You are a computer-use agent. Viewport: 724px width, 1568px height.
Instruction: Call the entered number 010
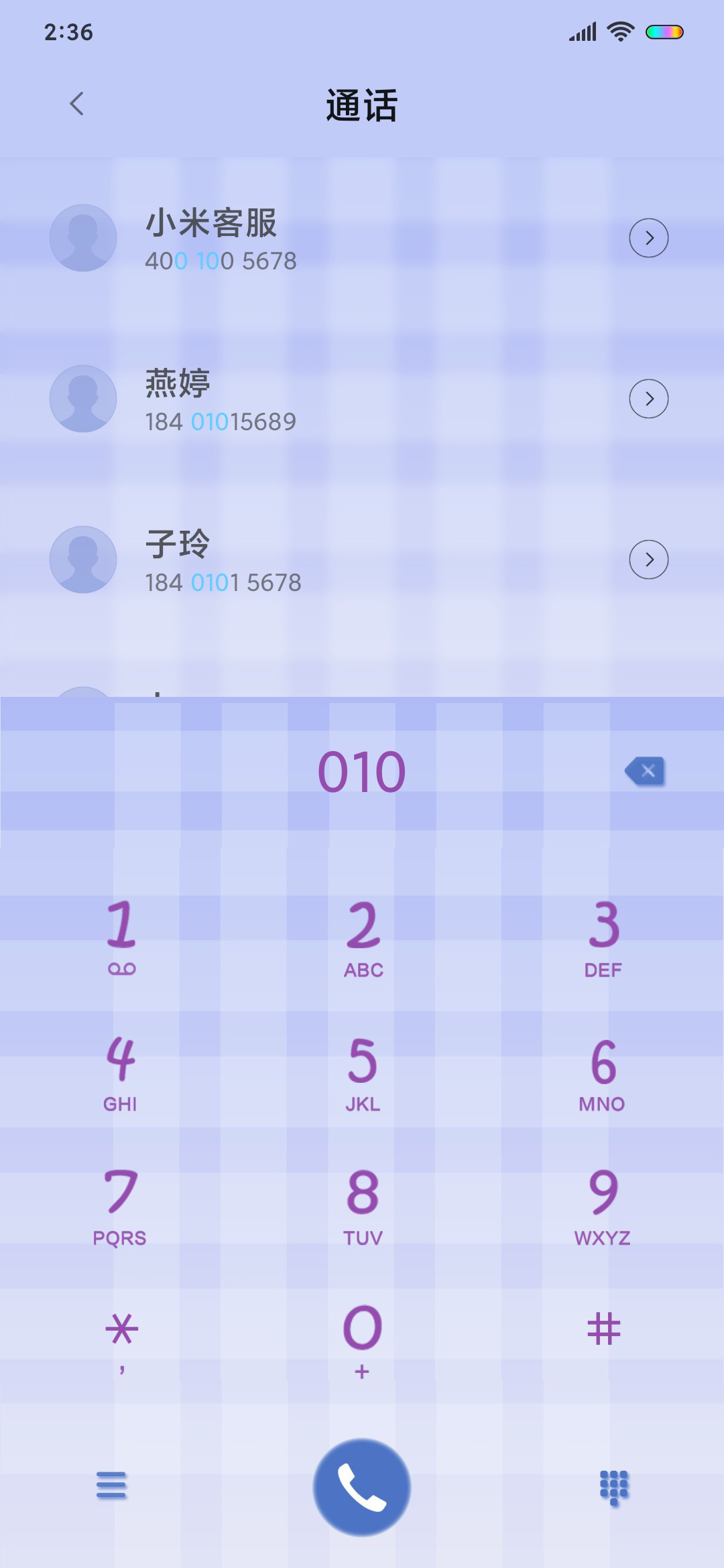tap(362, 1488)
